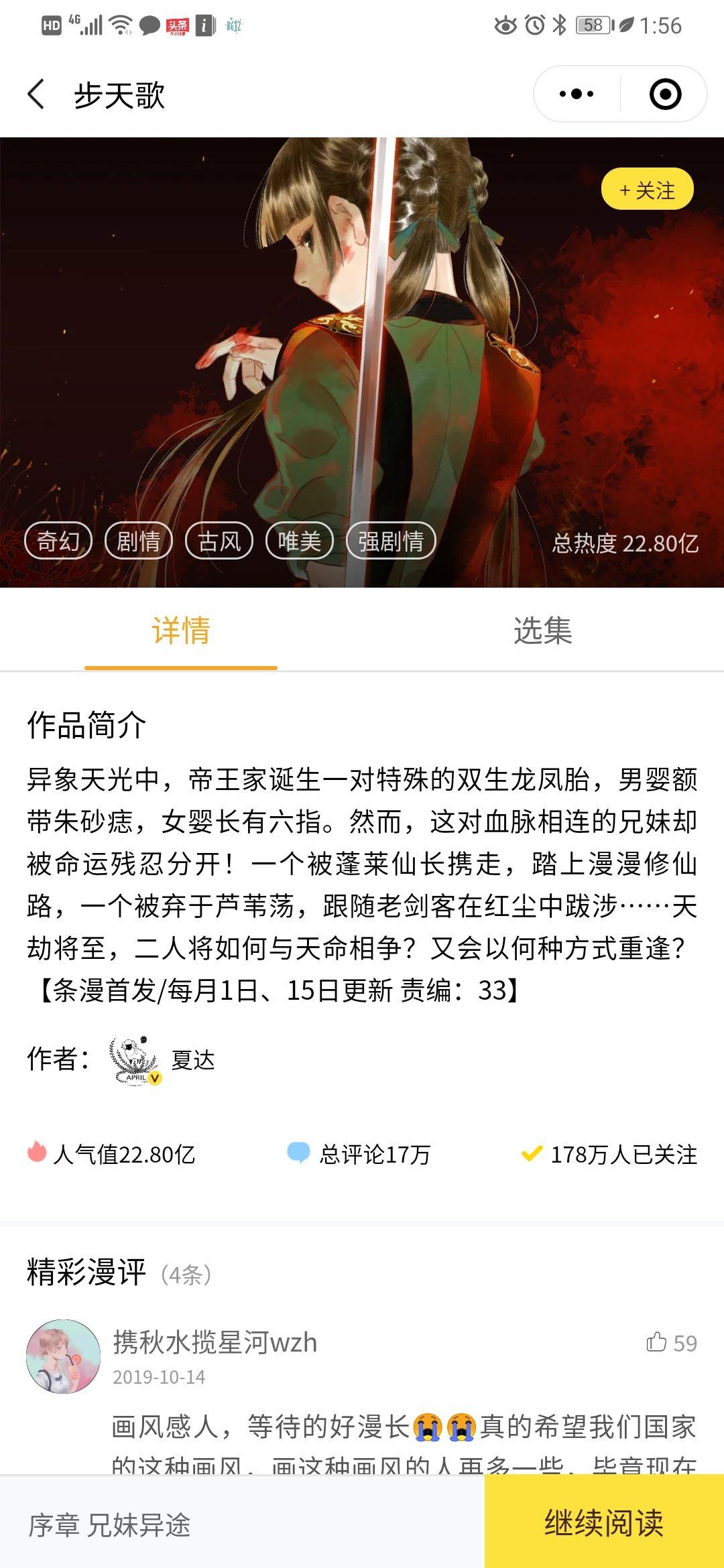724x1568 pixels.
Task: Select the 剧情 tag chip
Action: pyautogui.click(x=139, y=541)
